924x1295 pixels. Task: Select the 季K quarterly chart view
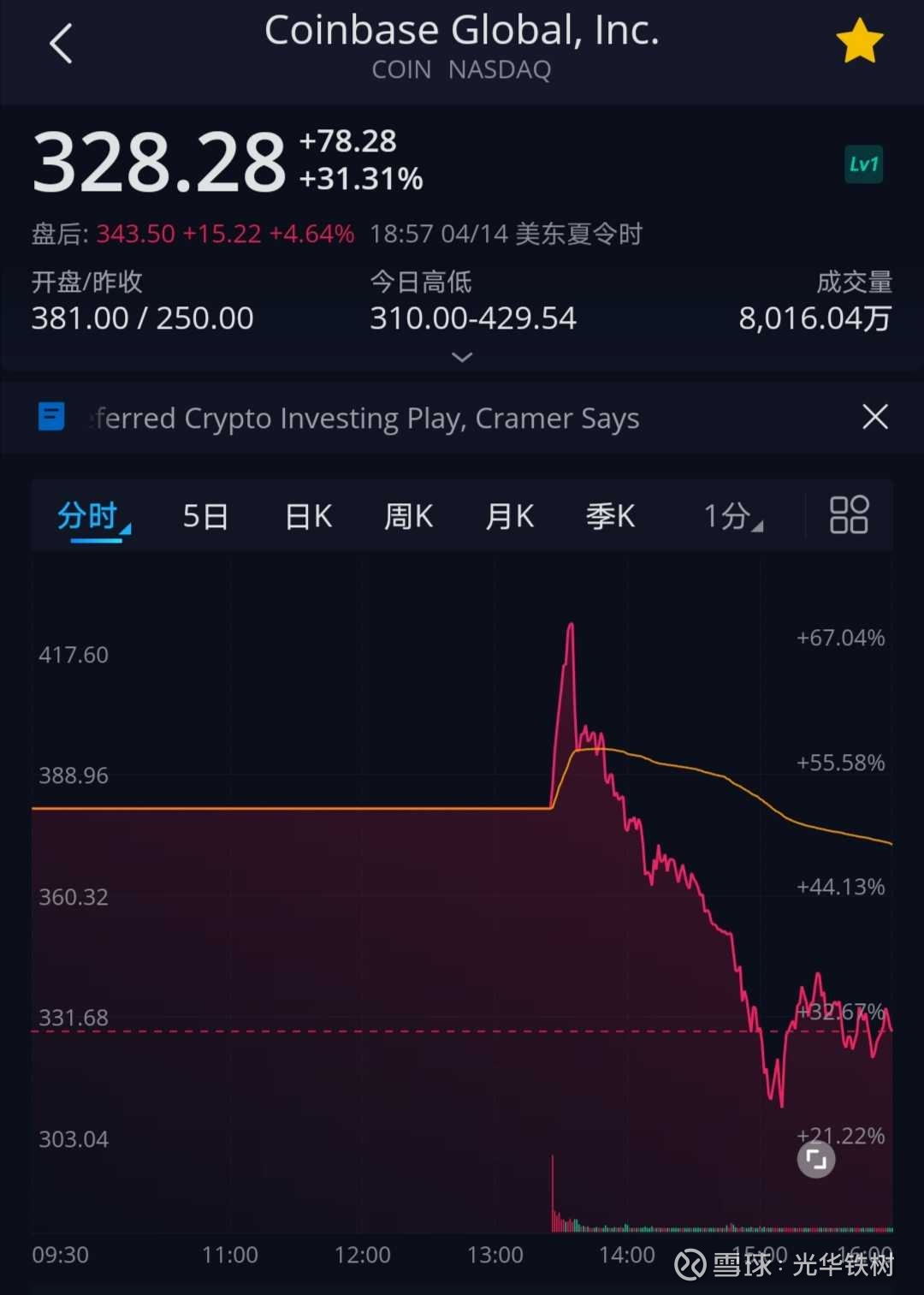pyautogui.click(x=610, y=515)
